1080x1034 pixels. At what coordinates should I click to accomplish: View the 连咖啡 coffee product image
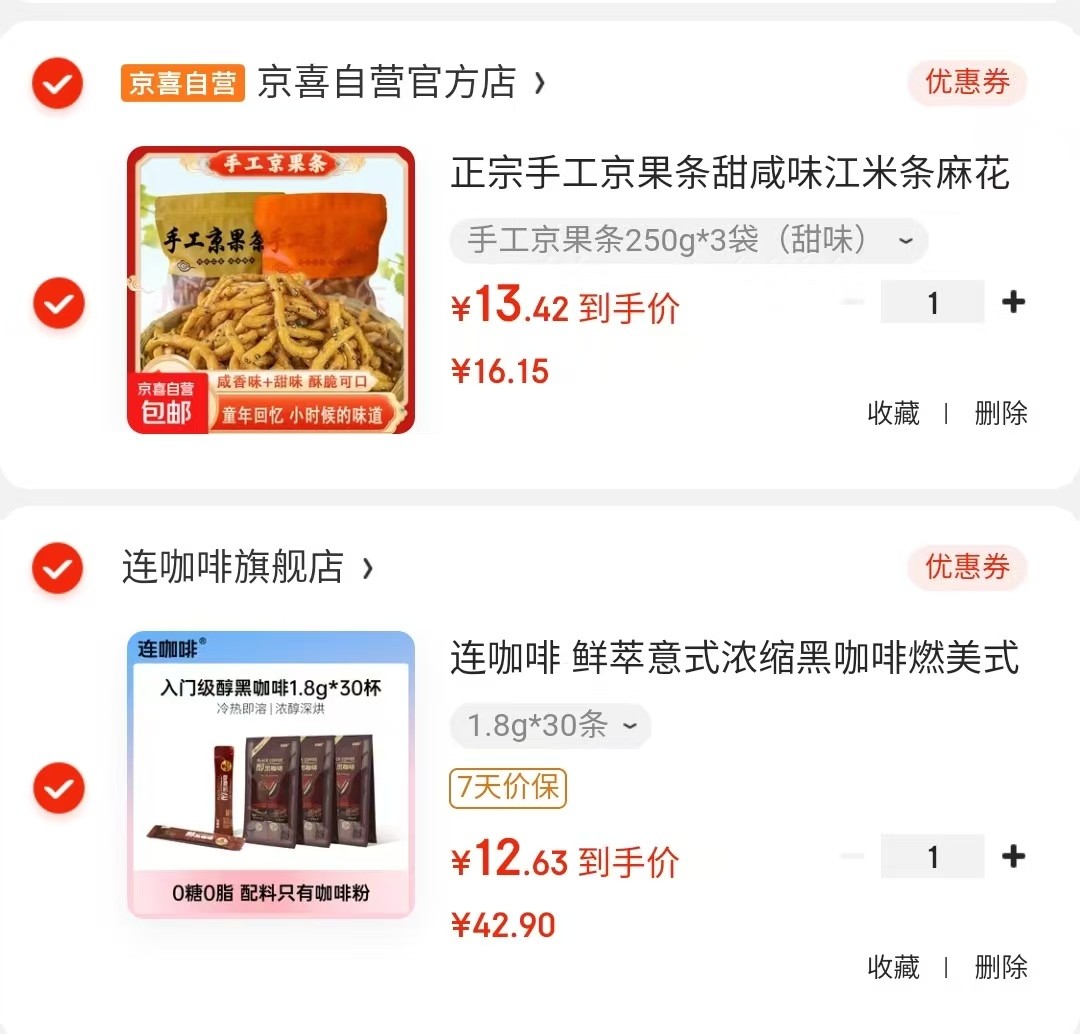click(270, 775)
